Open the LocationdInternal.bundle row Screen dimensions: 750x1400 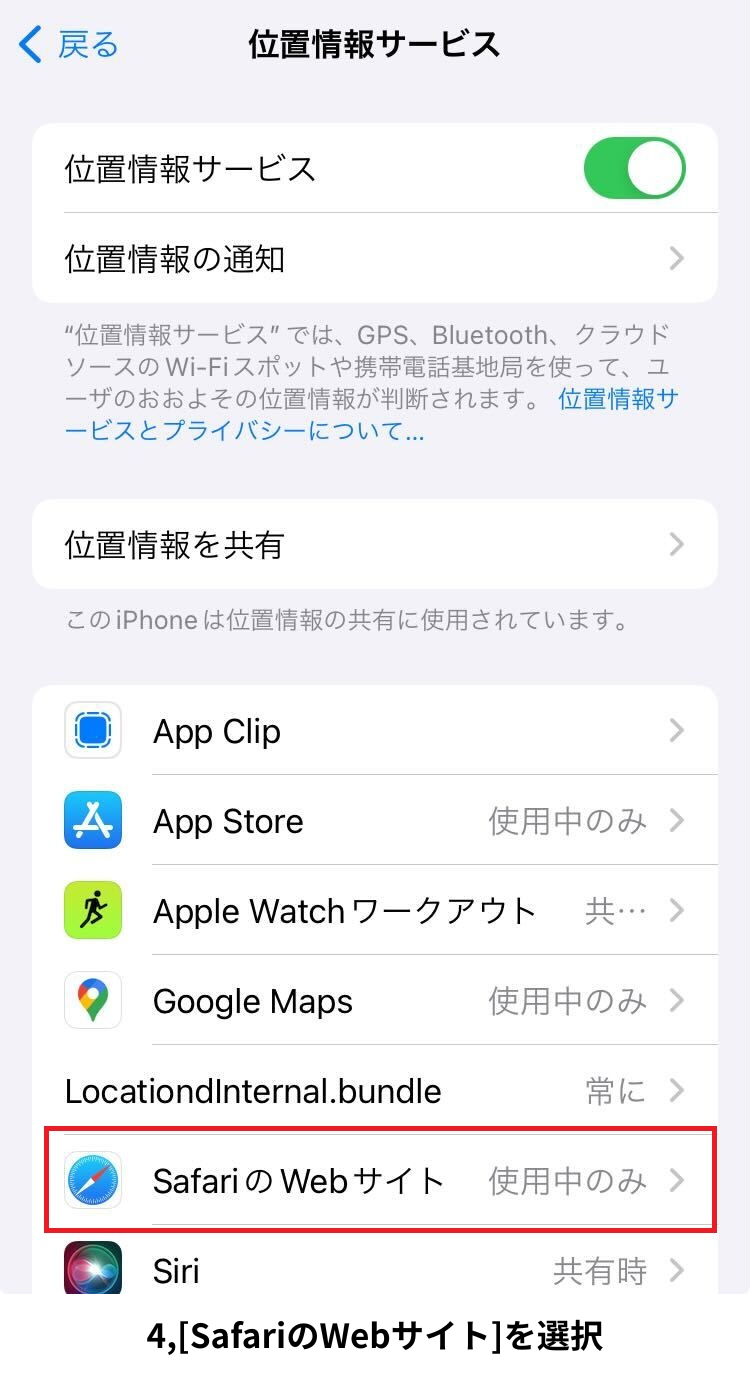click(375, 1090)
